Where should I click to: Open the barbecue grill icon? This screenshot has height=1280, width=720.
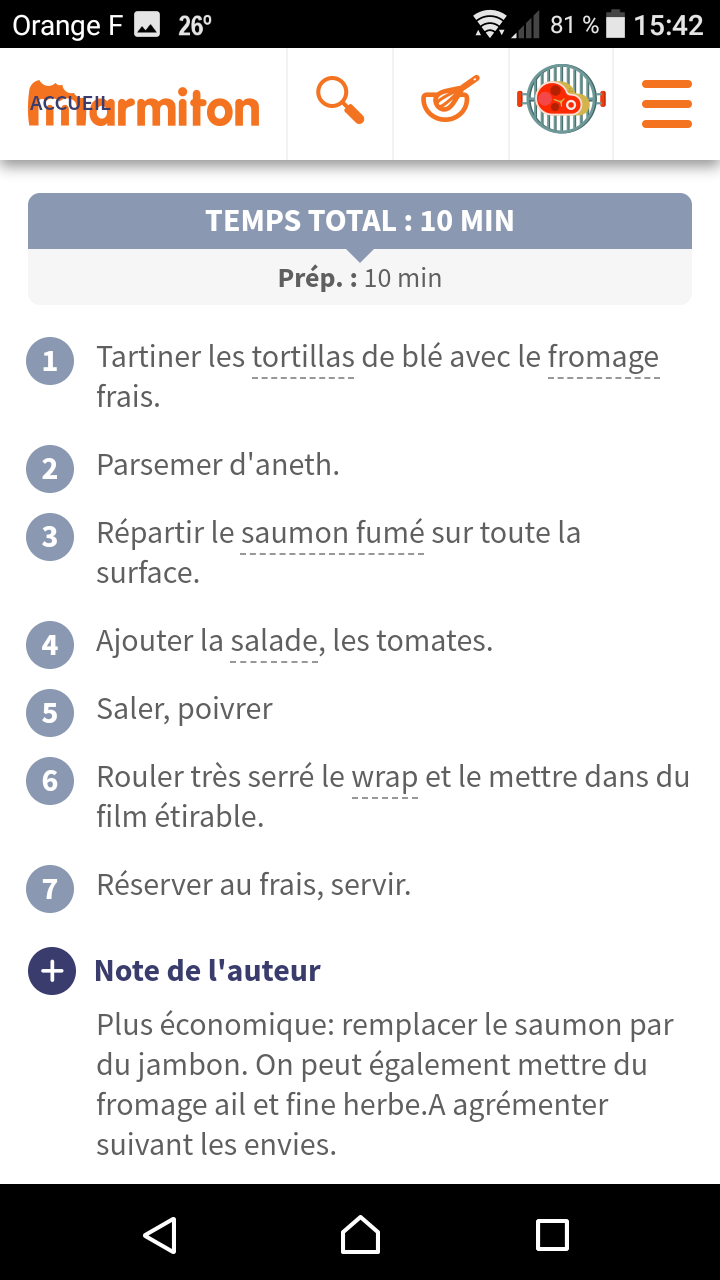(561, 99)
